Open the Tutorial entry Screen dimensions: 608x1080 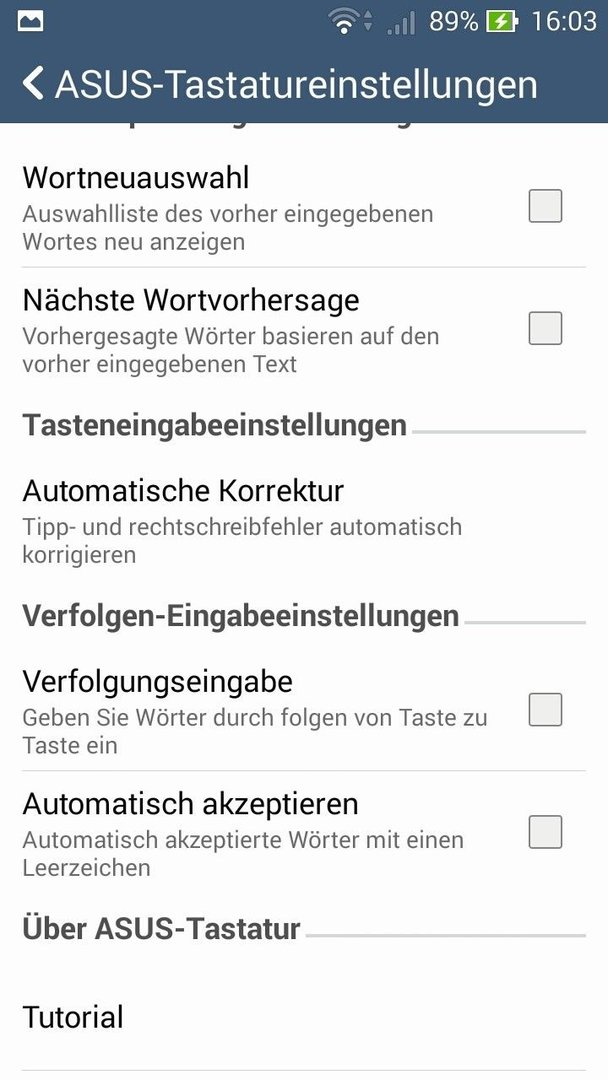[x=304, y=1017]
